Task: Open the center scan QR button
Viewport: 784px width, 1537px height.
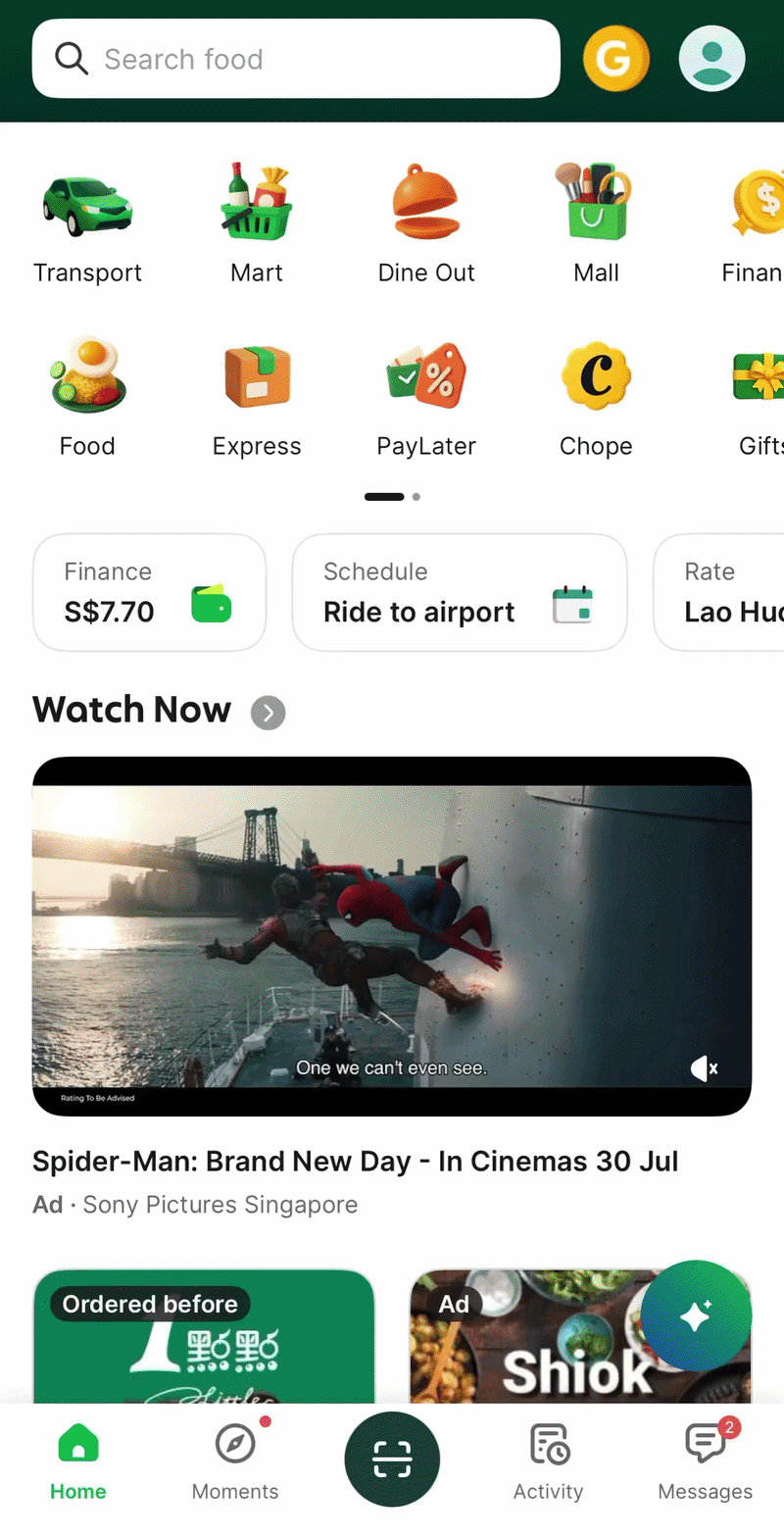Action: 392,1460
